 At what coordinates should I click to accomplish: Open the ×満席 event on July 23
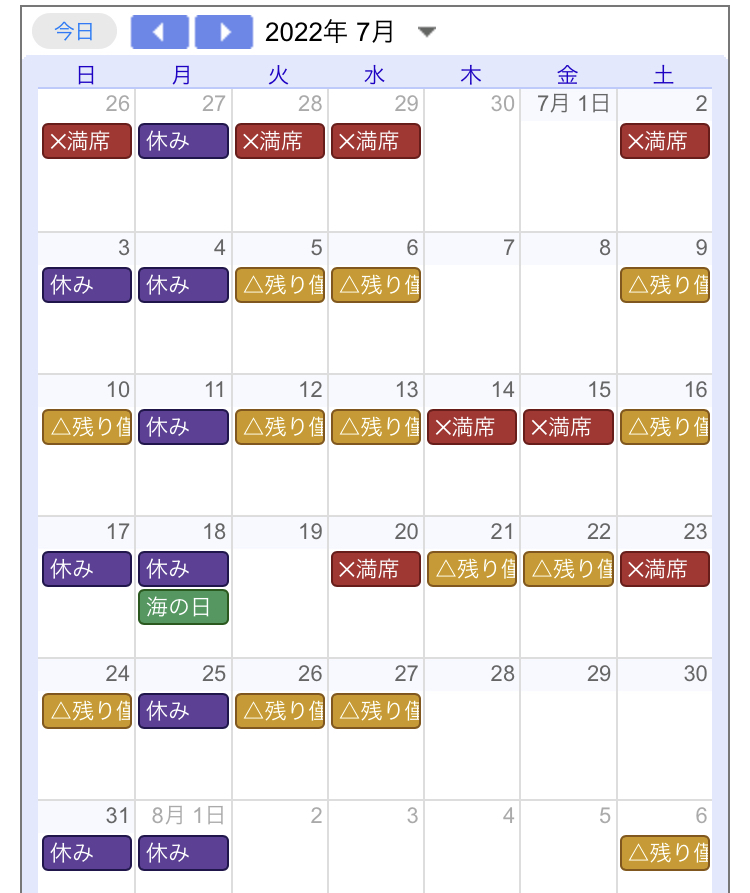click(x=664, y=569)
